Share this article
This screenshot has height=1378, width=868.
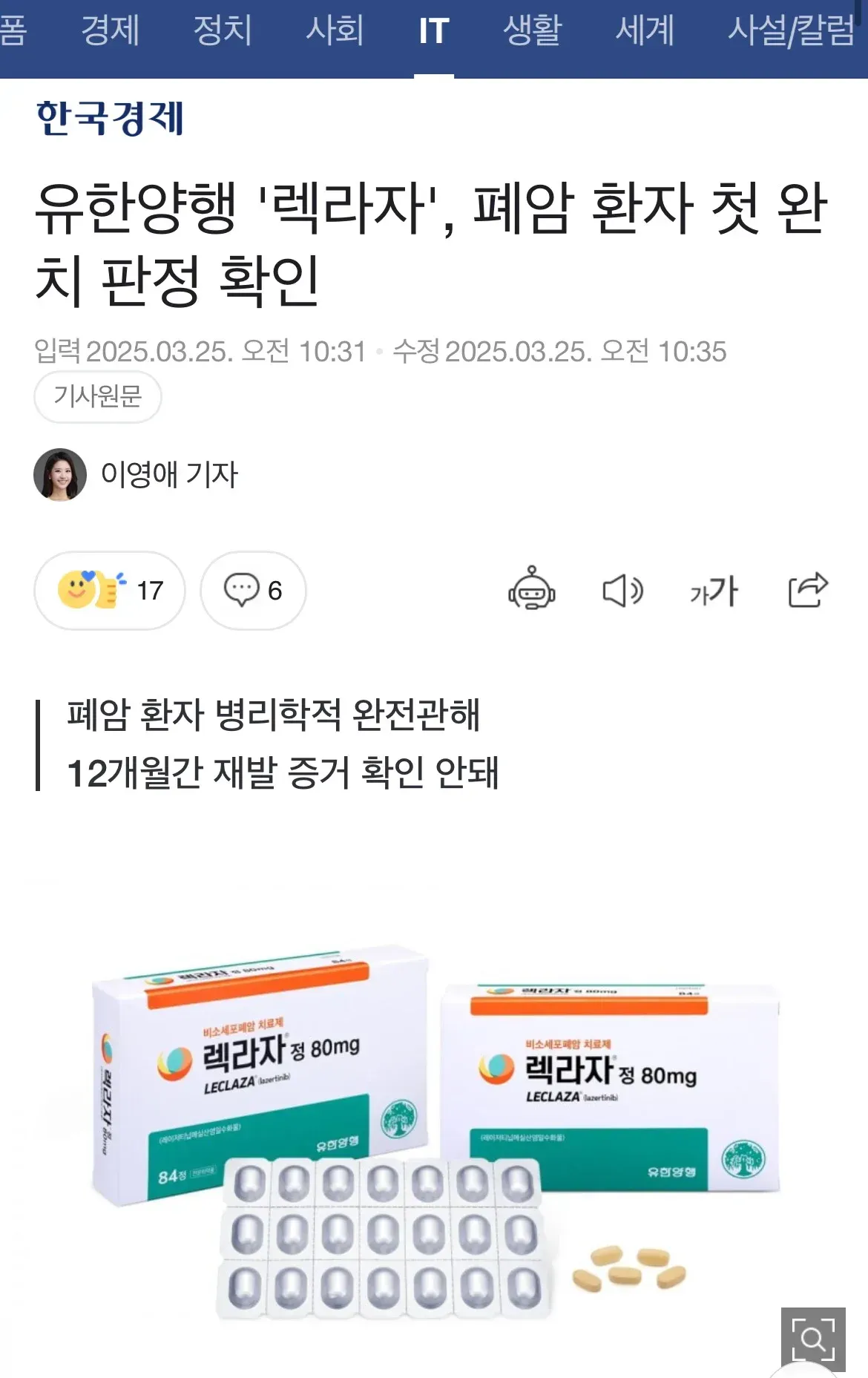(x=807, y=591)
